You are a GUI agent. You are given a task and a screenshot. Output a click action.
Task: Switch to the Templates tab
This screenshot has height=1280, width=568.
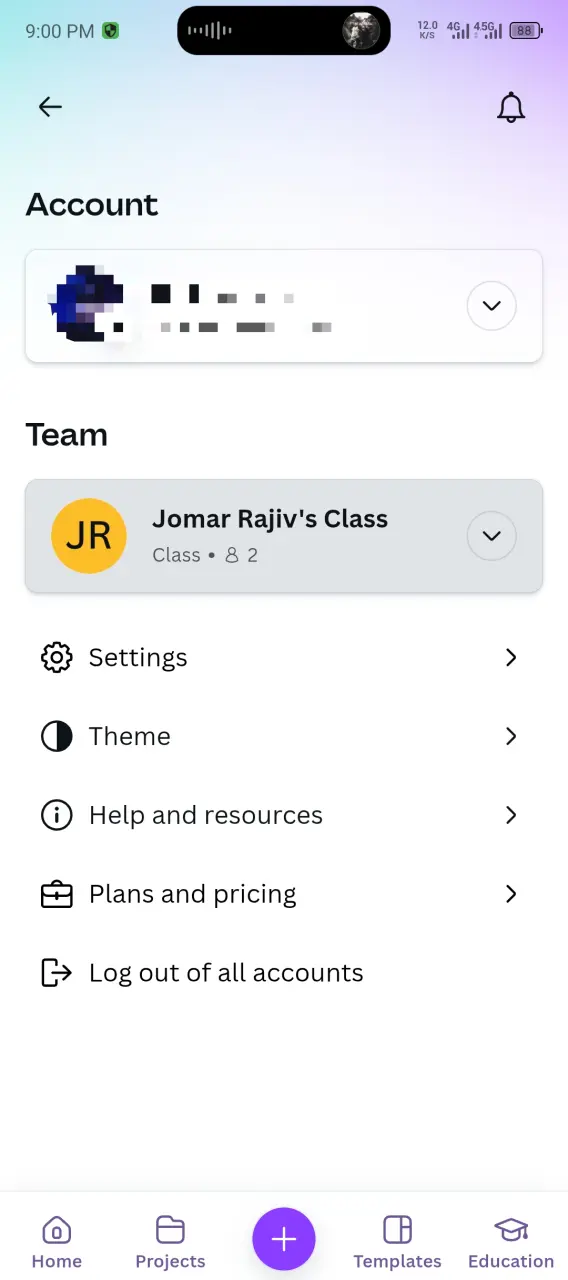pyautogui.click(x=397, y=1242)
